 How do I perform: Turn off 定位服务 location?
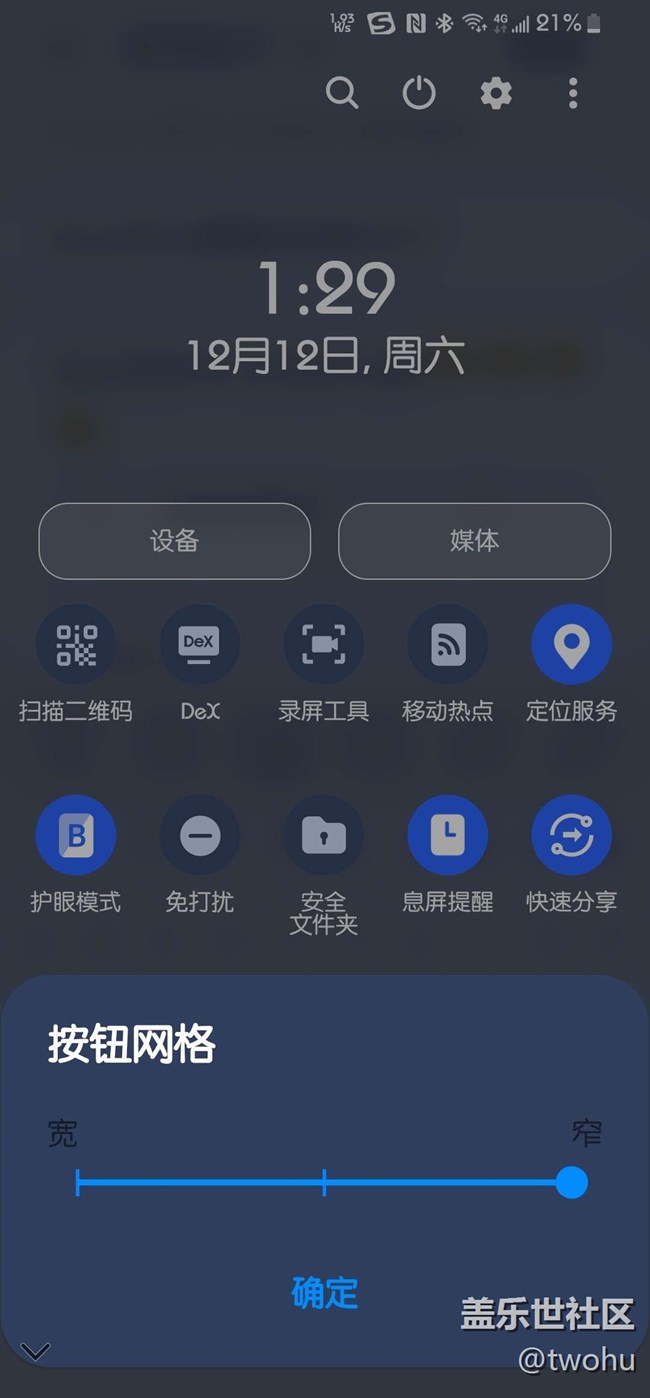(x=571, y=645)
